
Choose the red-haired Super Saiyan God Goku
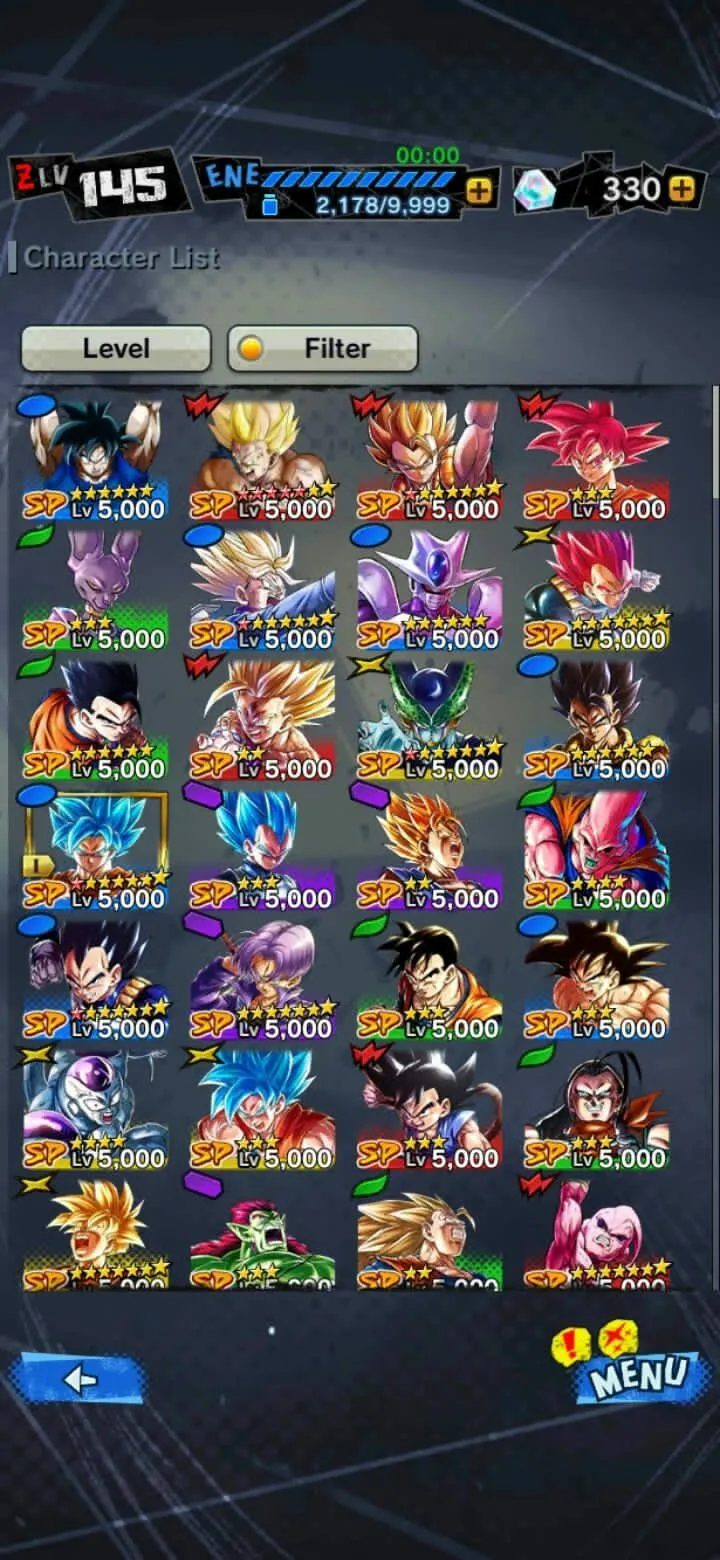[597, 458]
